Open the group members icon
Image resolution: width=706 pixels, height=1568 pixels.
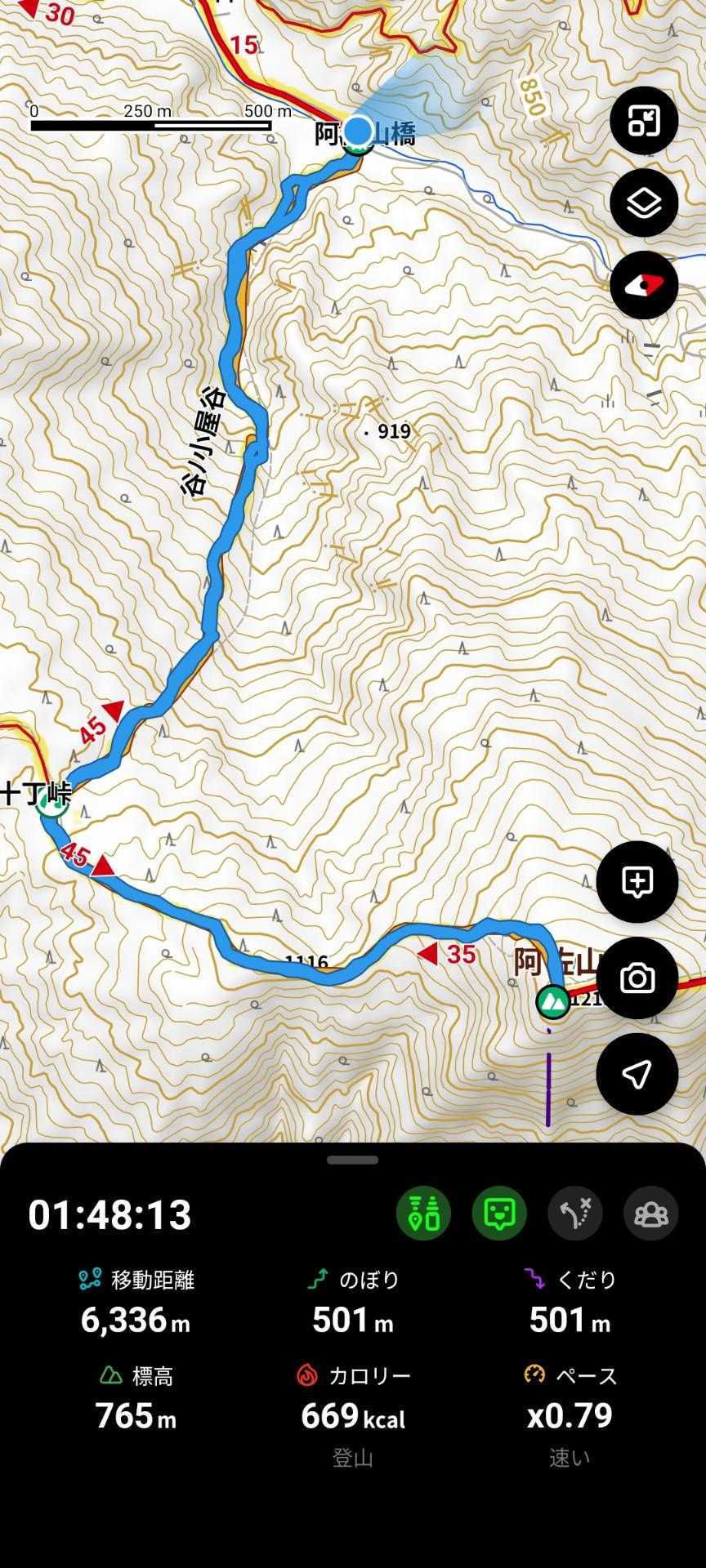pyautogui.click(x=650, y=1214)
